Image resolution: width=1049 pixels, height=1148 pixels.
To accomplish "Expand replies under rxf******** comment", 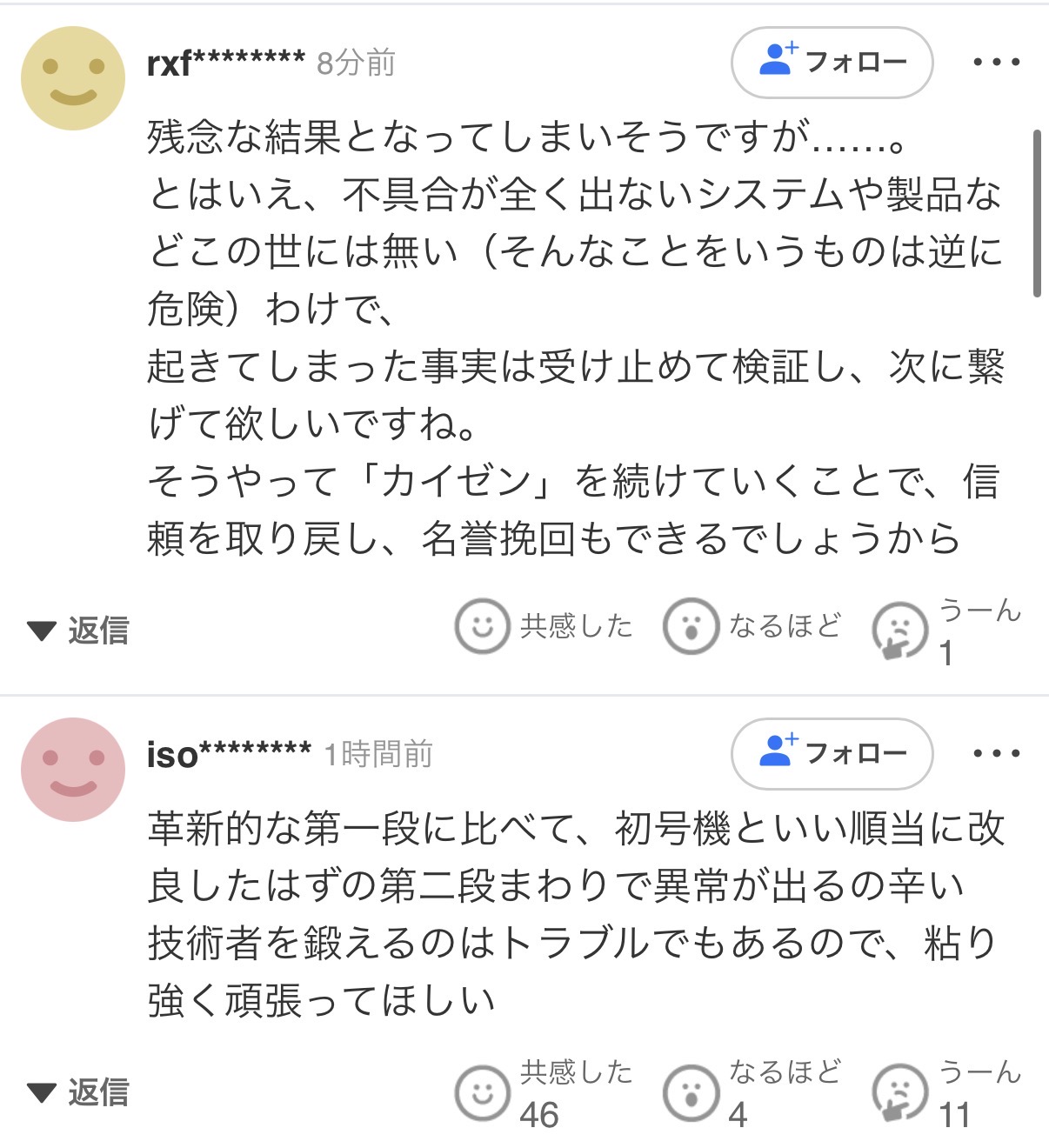I will pyautogui.click(x=78, y=630).
